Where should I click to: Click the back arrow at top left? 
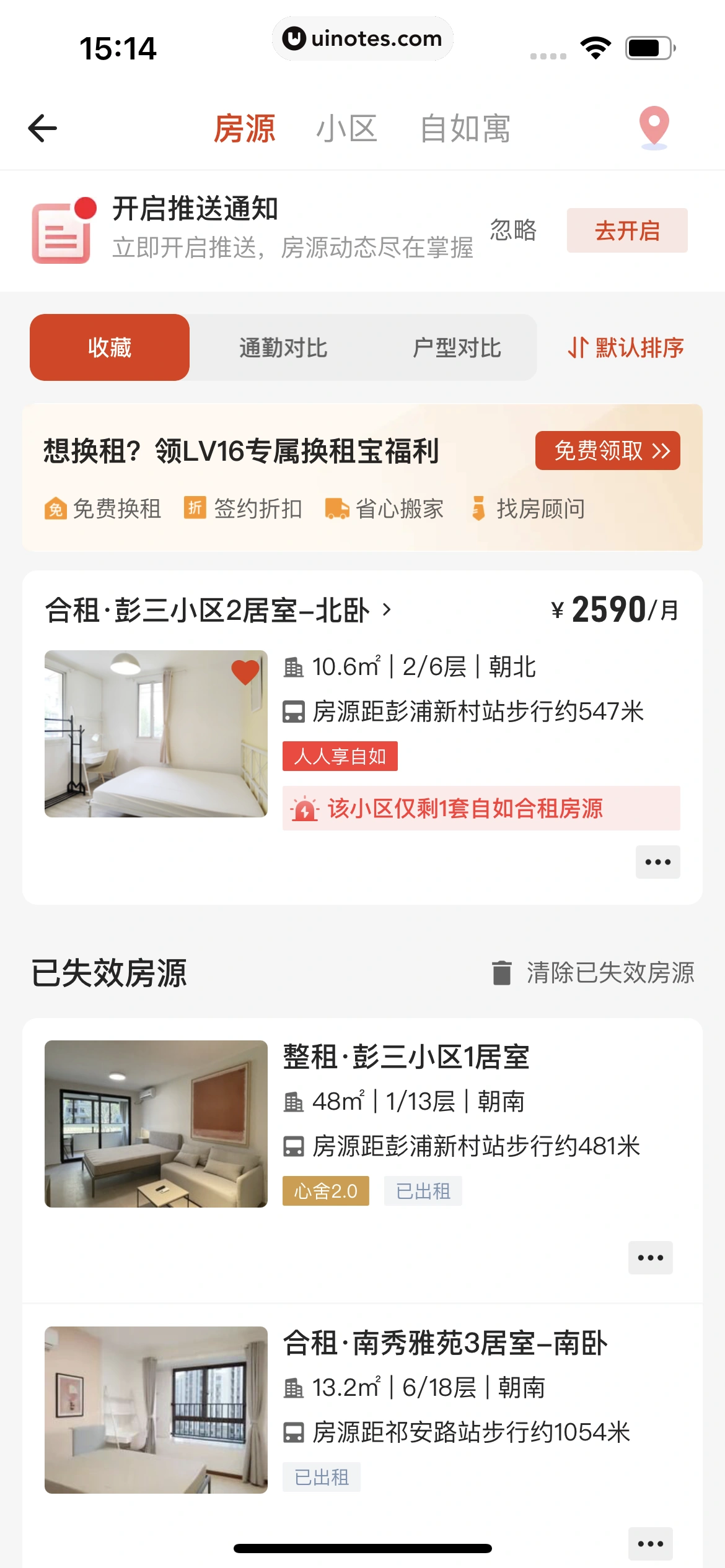pyautogui.click(x=41, y=128)
